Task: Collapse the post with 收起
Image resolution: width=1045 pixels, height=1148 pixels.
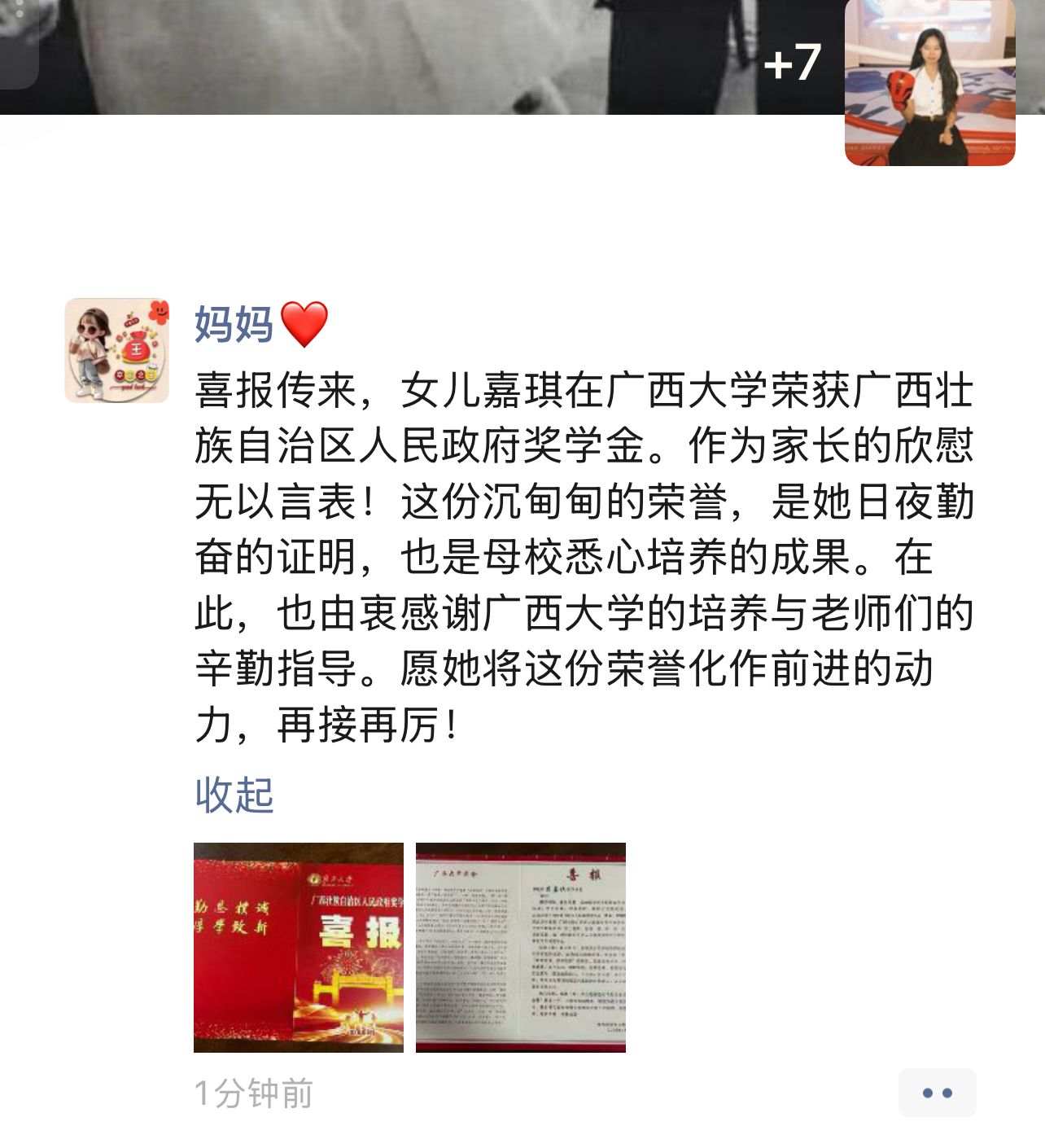Action: coord(234,795)
